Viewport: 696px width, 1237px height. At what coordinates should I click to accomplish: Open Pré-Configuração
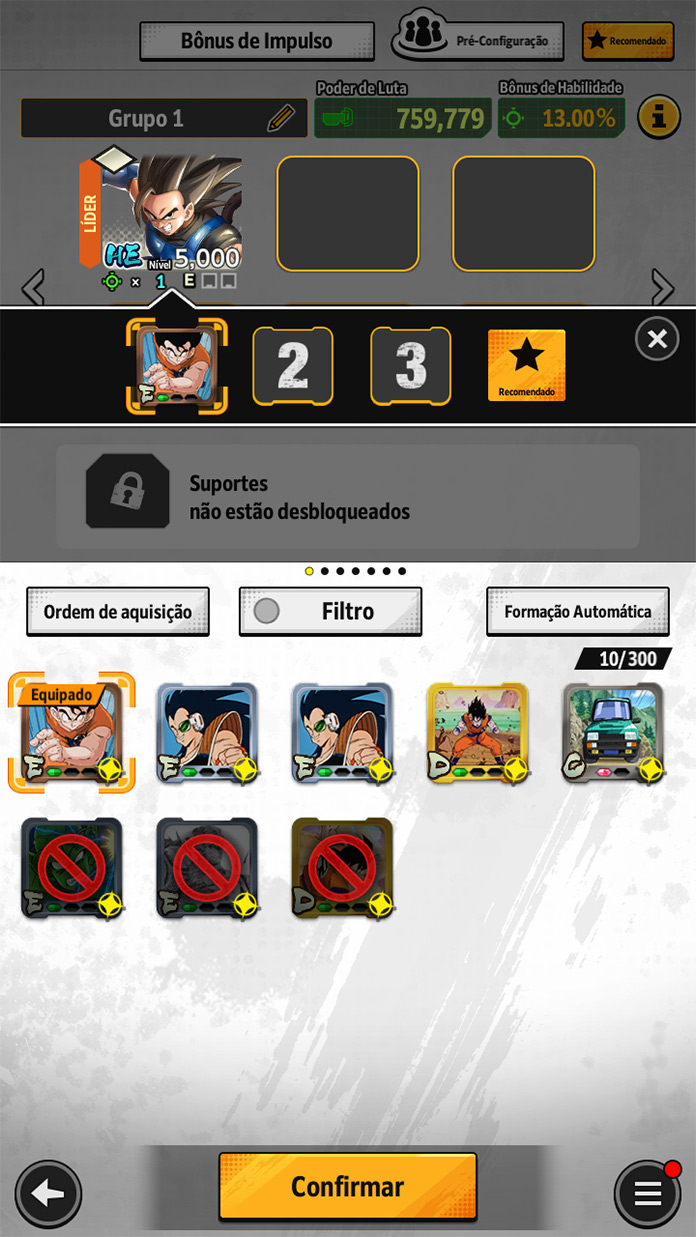click(x=477, y=41)
